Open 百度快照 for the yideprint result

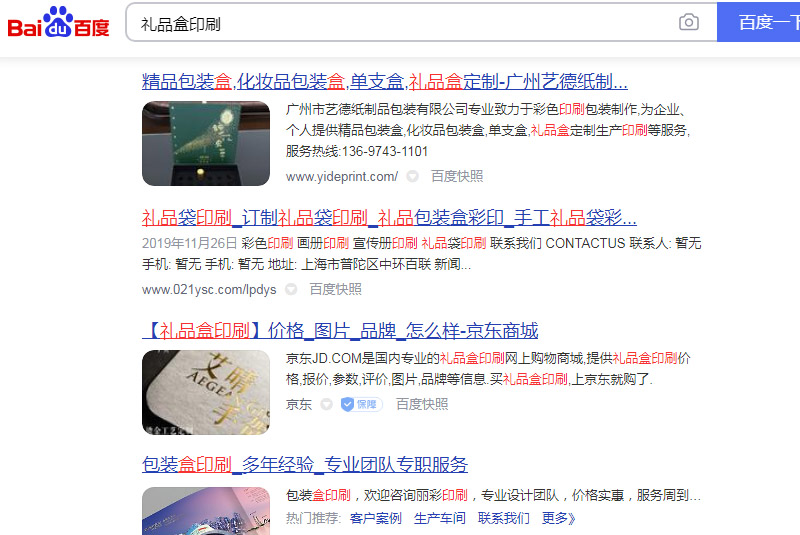(x=457, y=176)
